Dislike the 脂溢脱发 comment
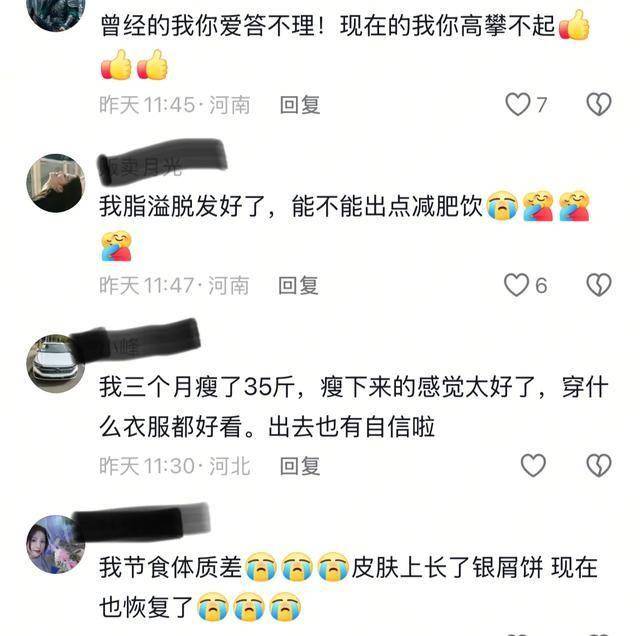The height and width of the screenshot is (636, 640). (x=598, y=285)
